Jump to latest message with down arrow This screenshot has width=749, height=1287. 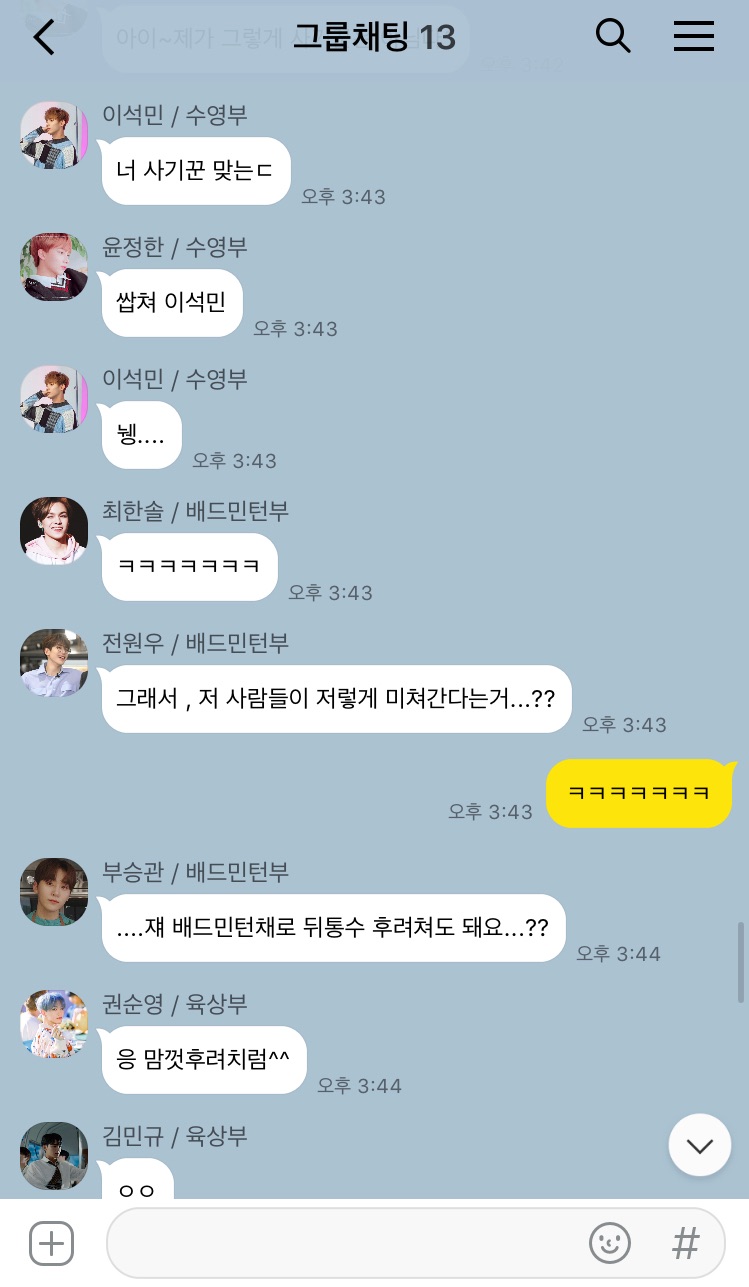700,1145
